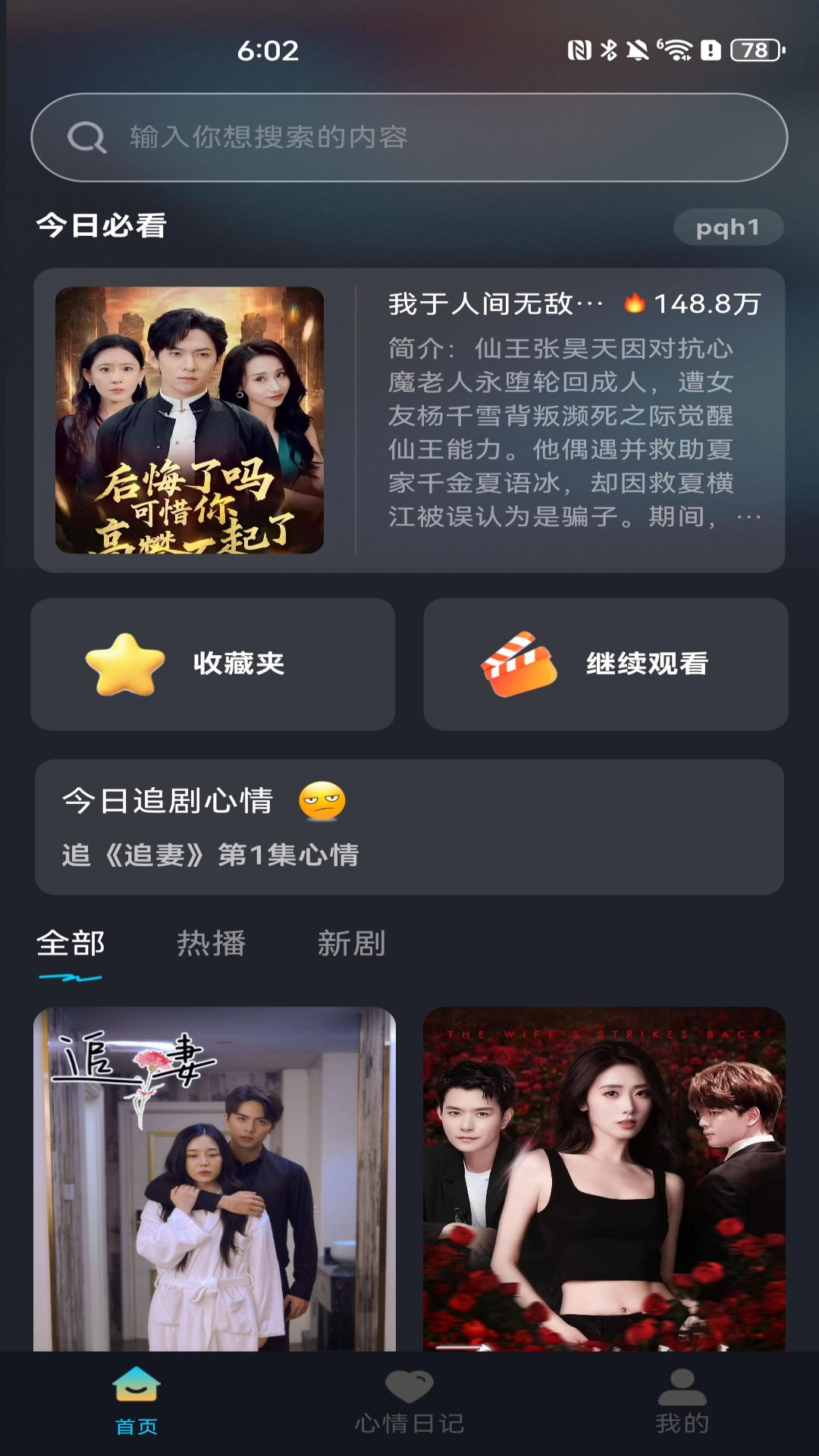The width and height of the screenshot is (819, 1456).
Task: Go to the 首页 home tab
Action: pos(136,1401)
